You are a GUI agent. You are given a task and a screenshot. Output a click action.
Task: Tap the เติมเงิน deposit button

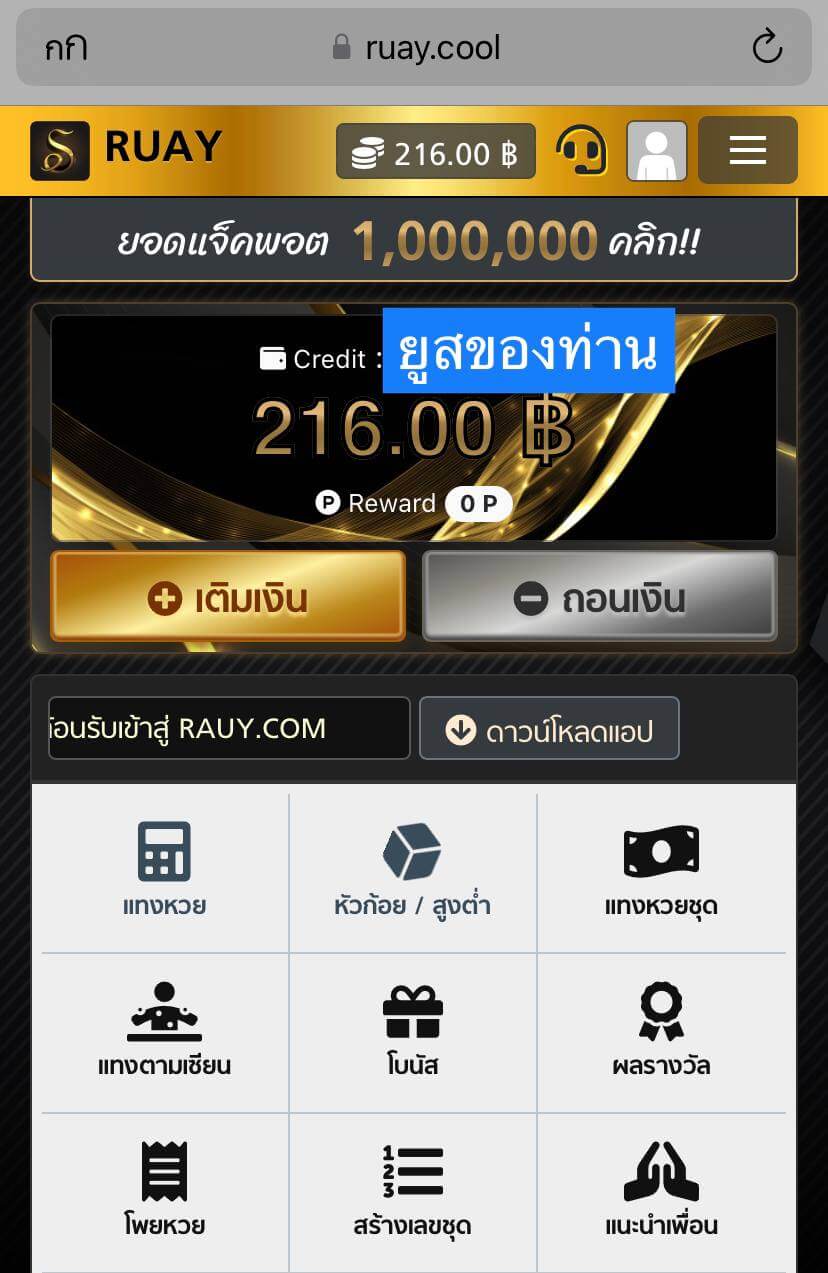pyautogui.click(x=228, y=597)
